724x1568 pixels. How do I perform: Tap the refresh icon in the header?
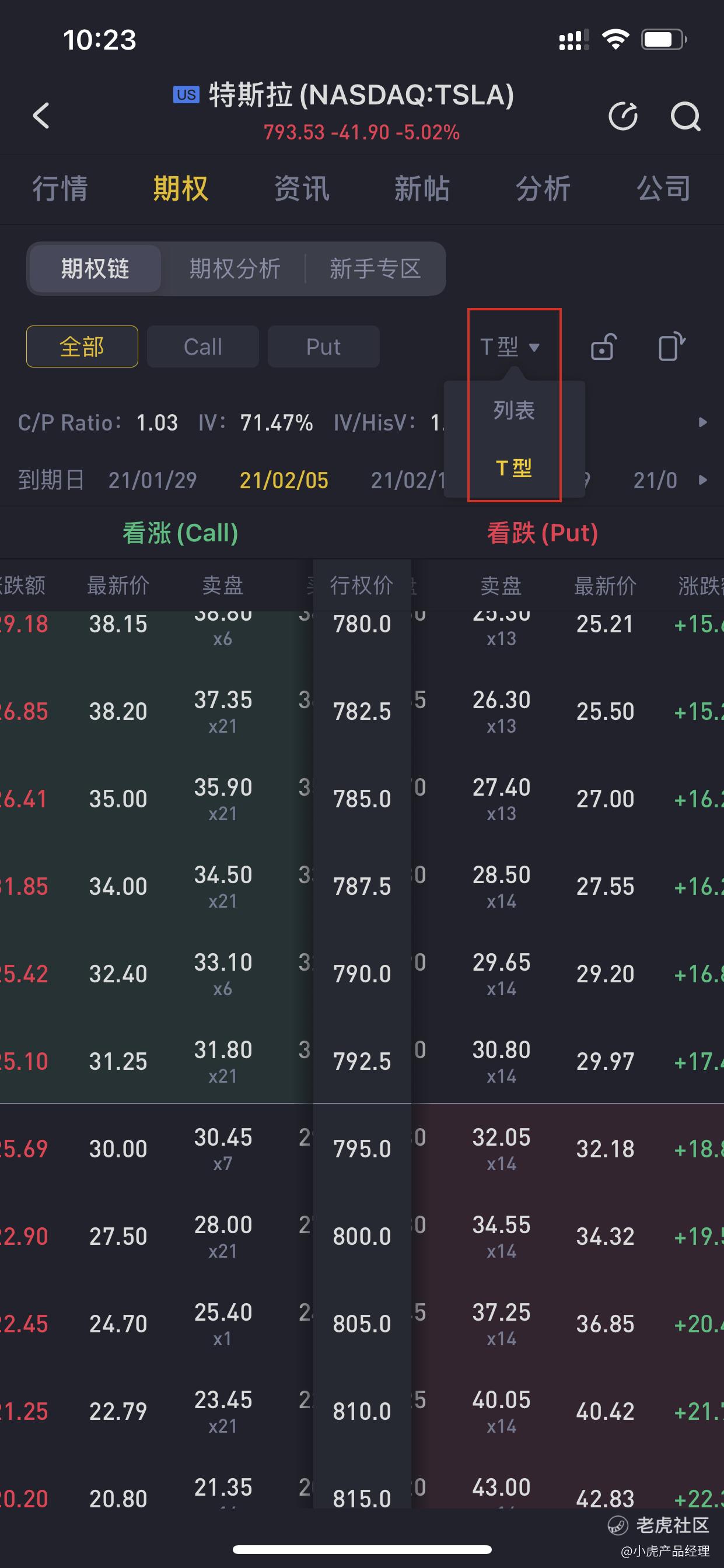pos(623,116)
